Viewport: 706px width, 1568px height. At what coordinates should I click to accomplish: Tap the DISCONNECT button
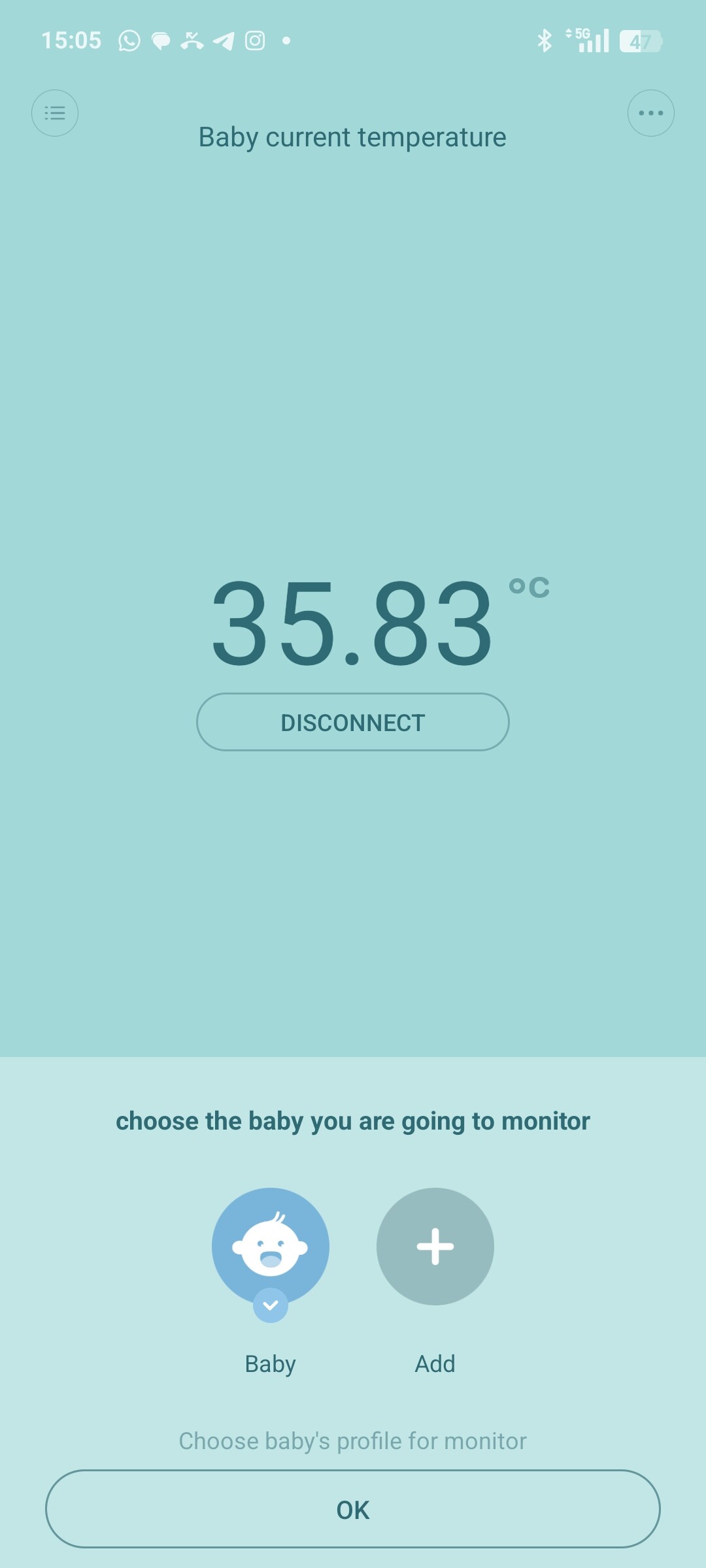click(353, 722)
